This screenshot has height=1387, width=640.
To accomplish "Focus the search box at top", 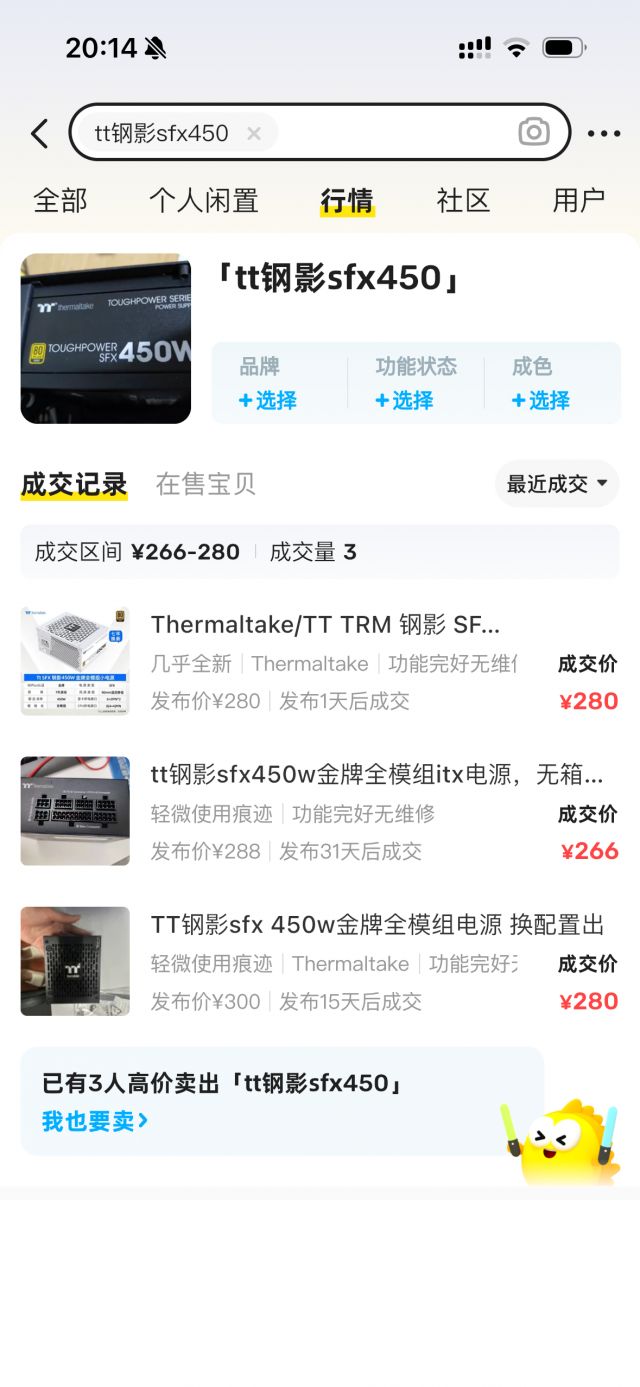I will 380,133.
